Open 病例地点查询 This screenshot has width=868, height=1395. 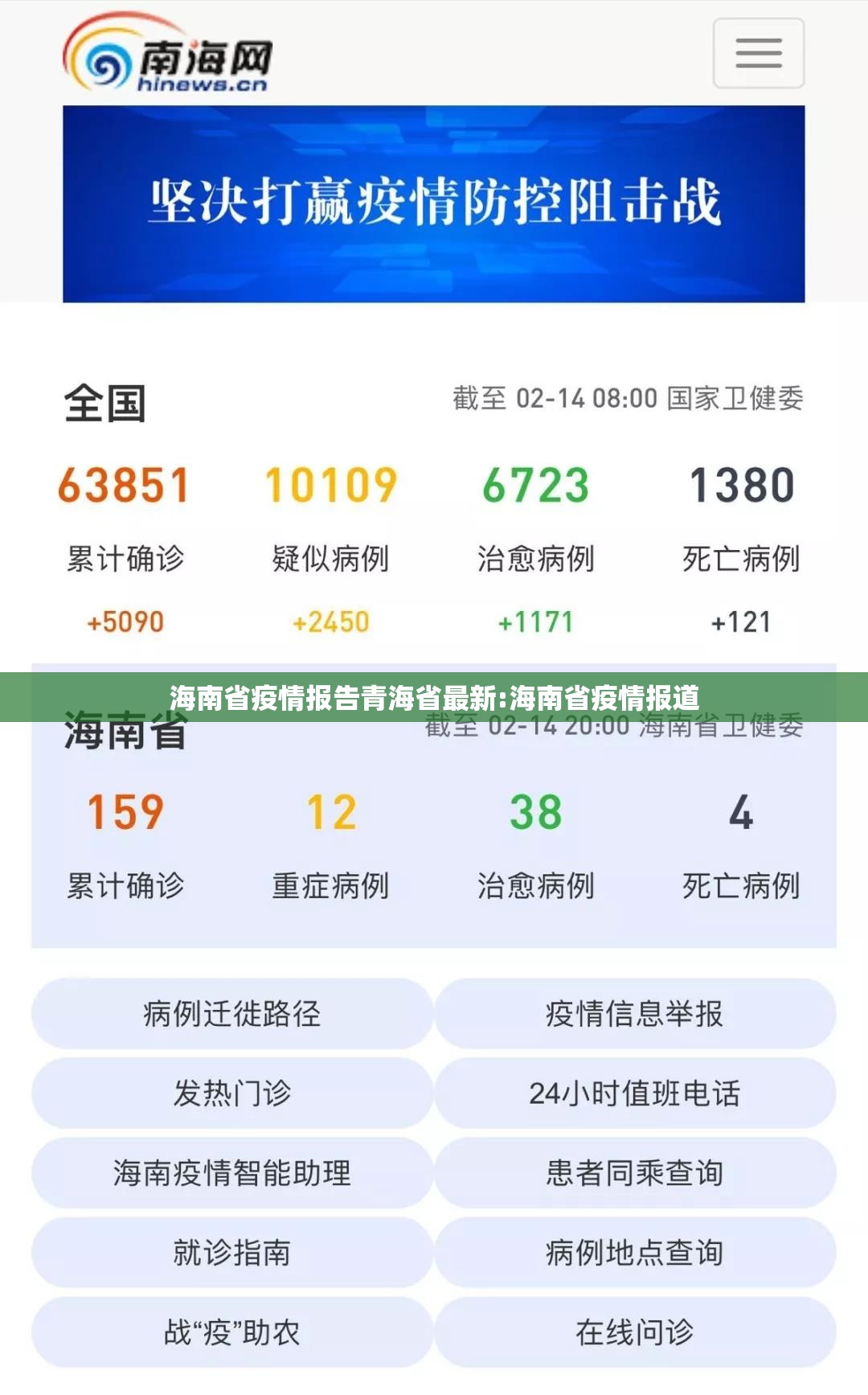tap(635, 1252)
